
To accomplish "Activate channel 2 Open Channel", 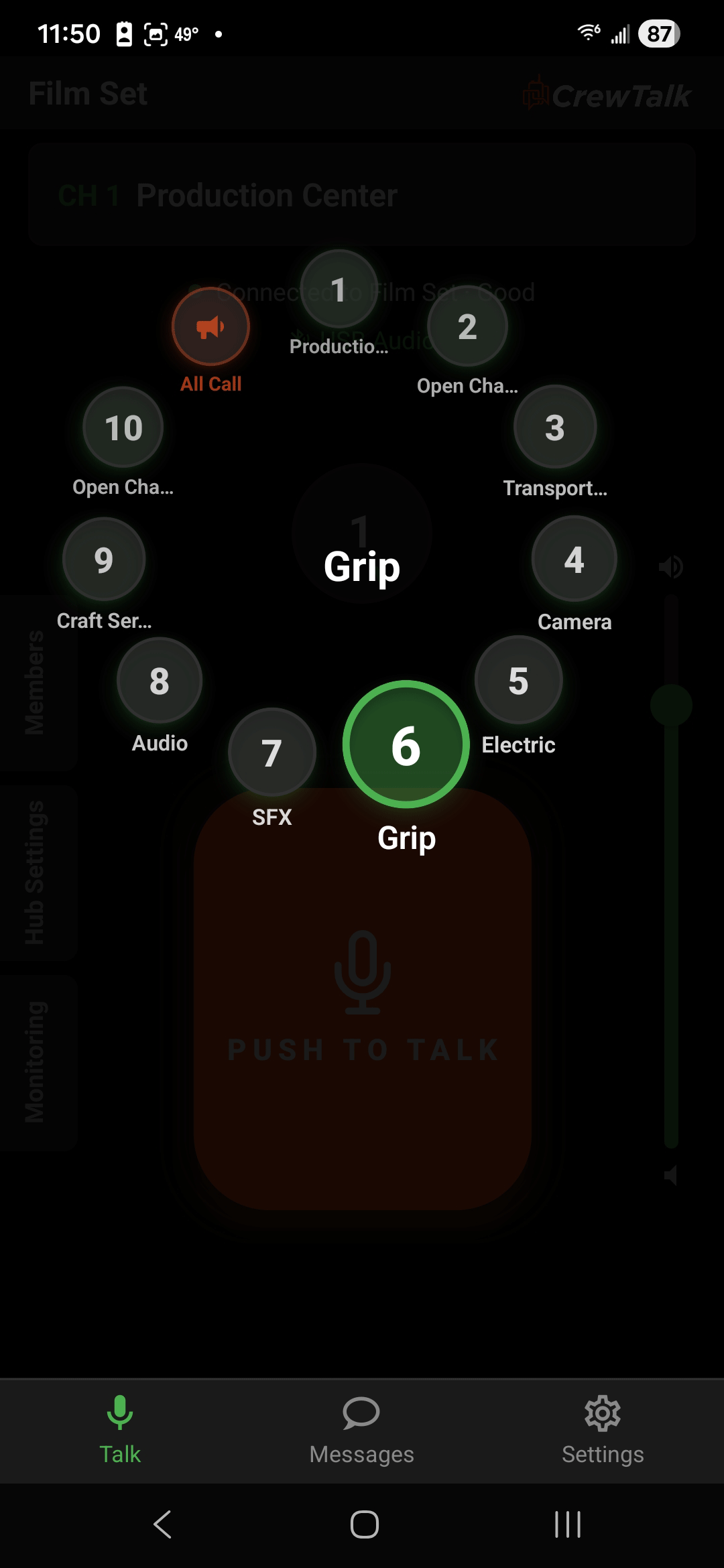I will tap(467, 328).
